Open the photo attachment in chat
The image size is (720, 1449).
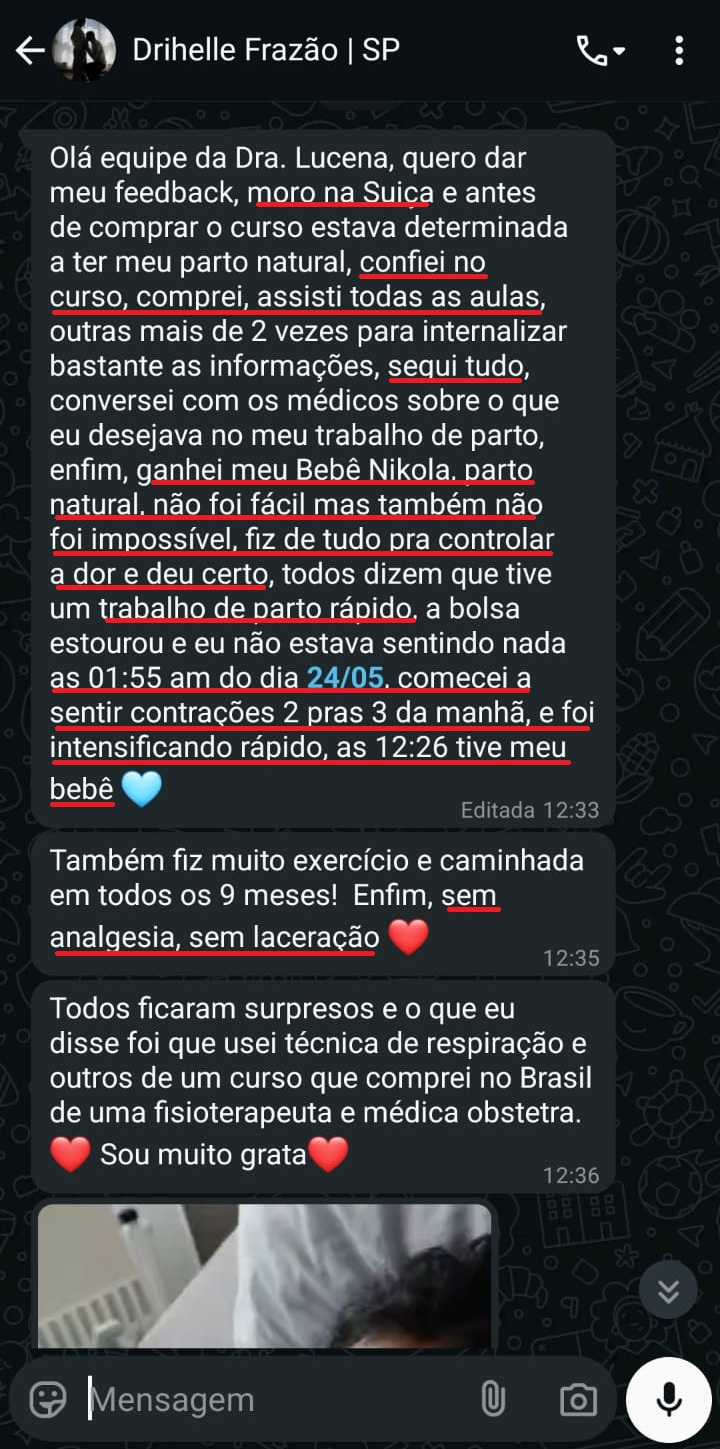point(265,1275)
